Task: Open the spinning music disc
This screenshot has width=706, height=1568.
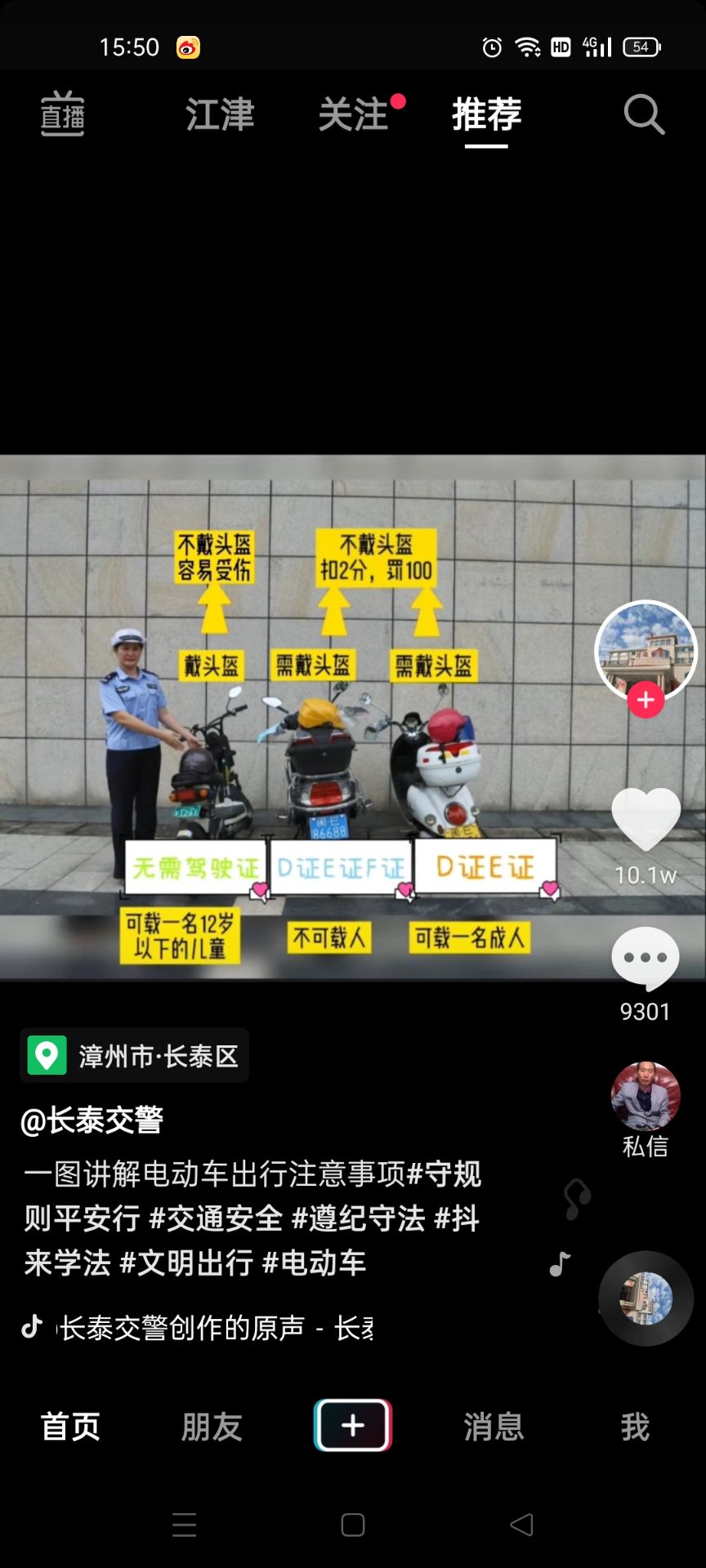Action: click(x=646, y=1298)
